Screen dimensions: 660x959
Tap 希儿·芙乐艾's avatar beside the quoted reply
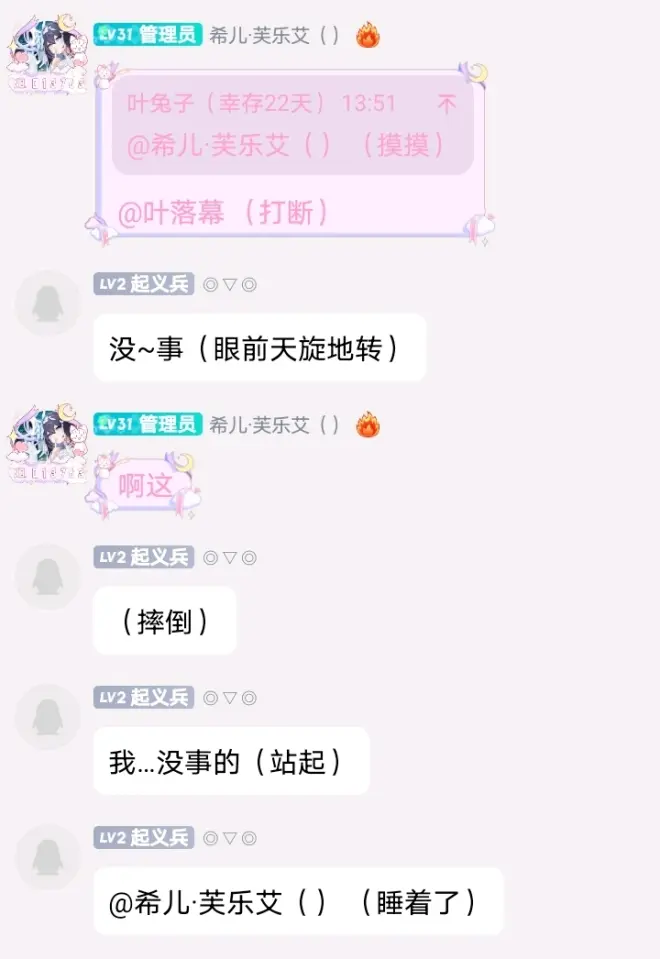click(46, 52)
